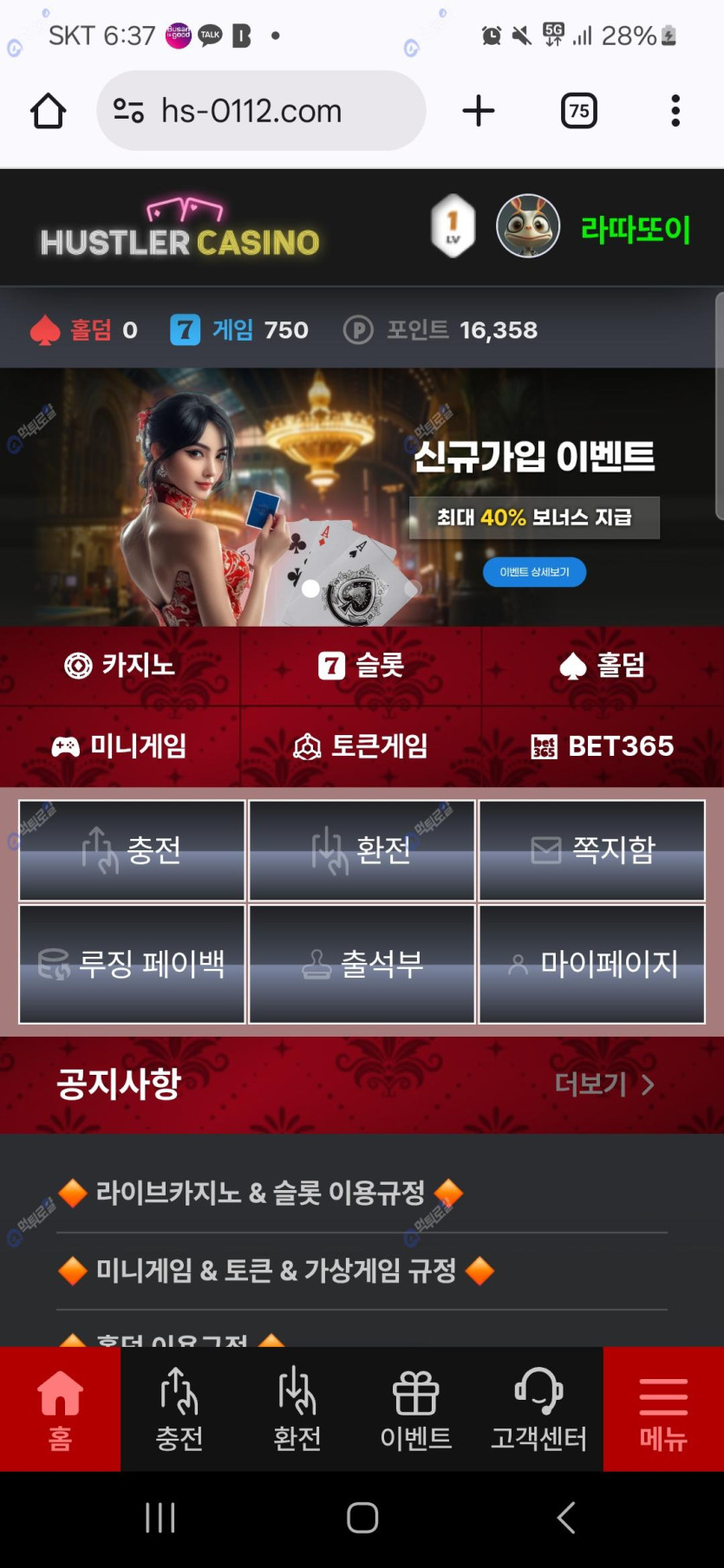Switch to 이벤트 in the bottom bar
The image size is (724, 1568).
click(x=415, y=1409)
